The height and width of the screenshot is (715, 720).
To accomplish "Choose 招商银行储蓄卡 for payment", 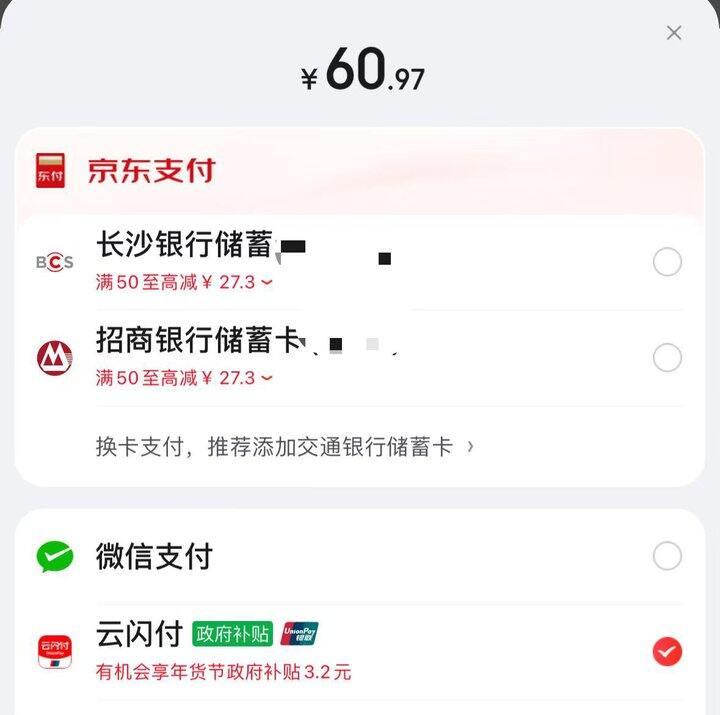I will (667, 357).
